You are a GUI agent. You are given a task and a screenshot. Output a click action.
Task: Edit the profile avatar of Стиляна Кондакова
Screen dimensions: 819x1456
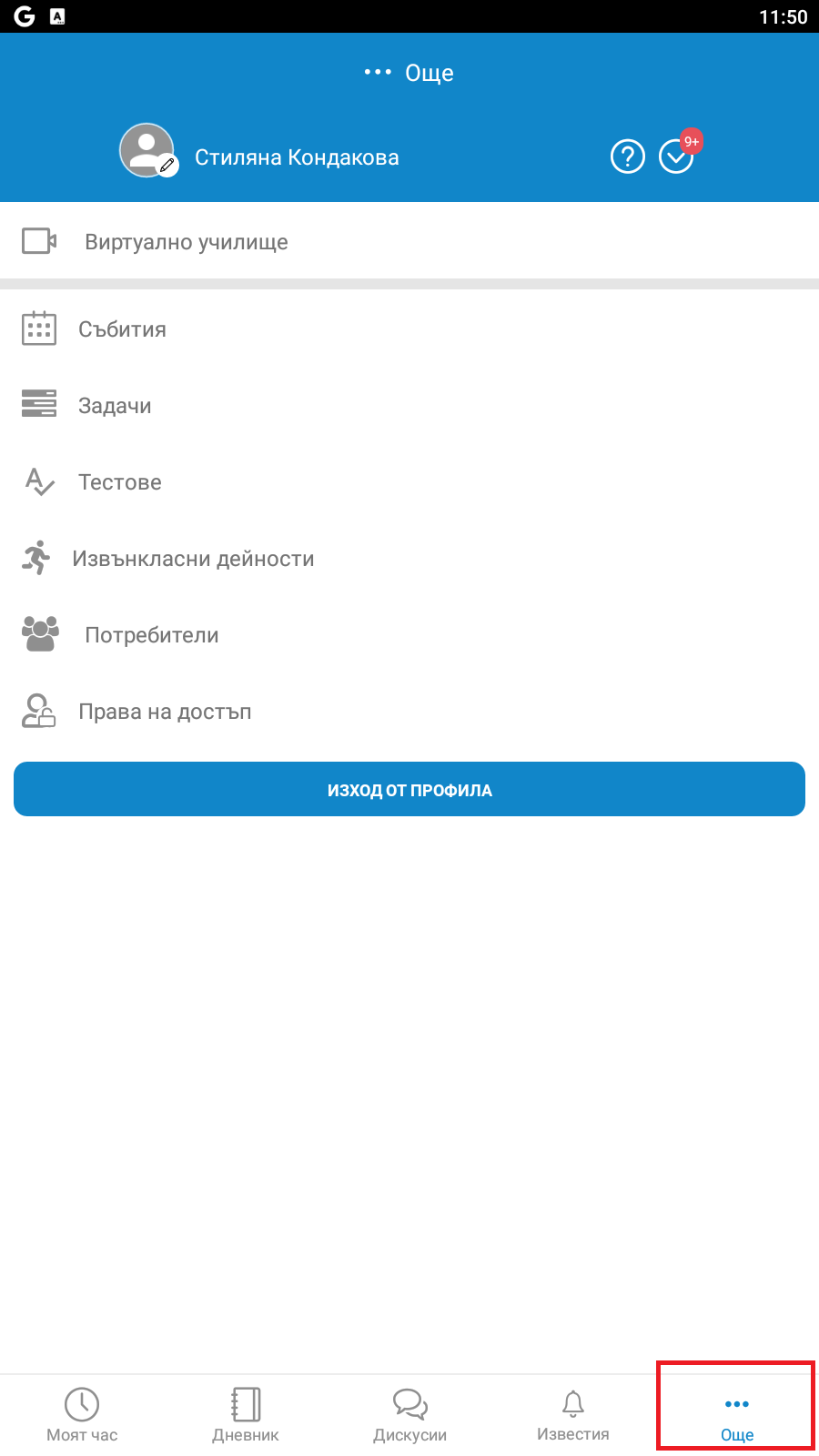[148, 151]
